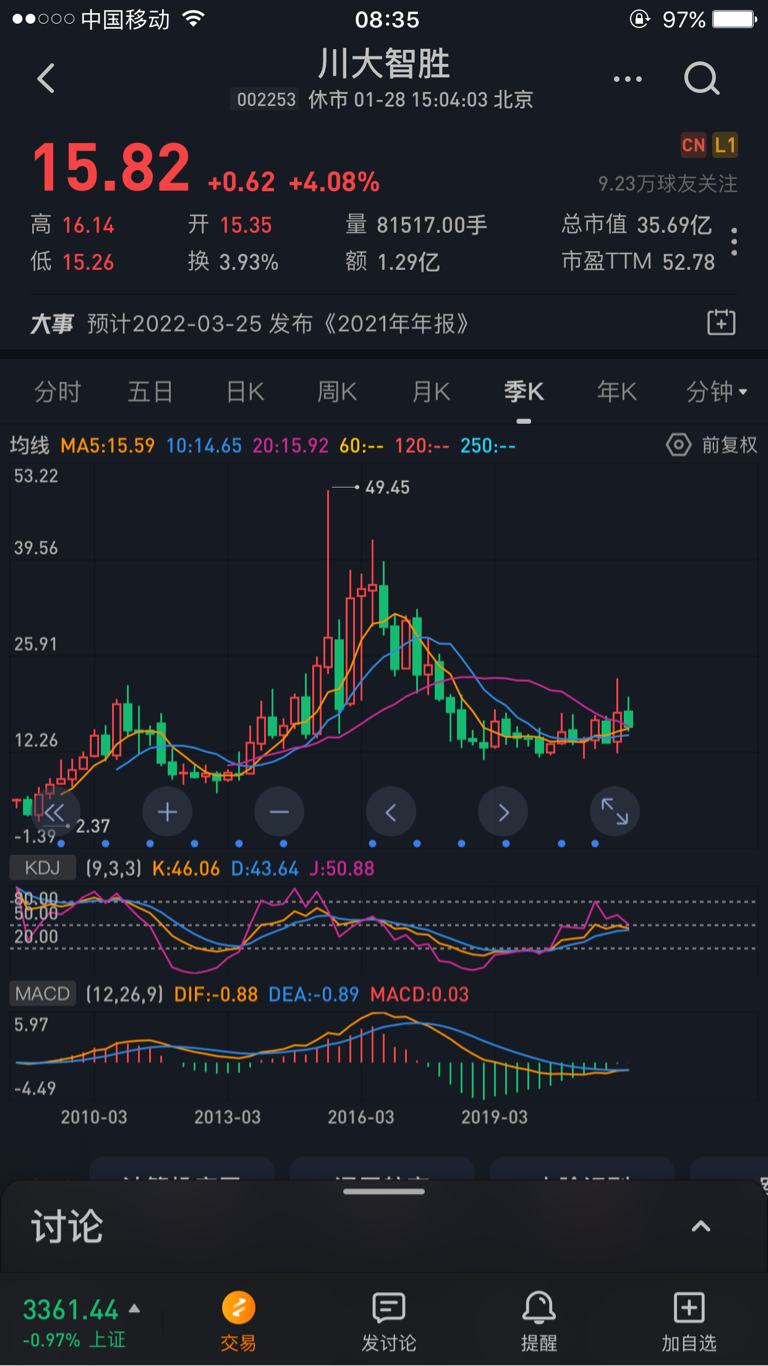Expand the 讨论 discussion panel
The width and height of the screenshot is (768, 1366).
[701, 1226]
